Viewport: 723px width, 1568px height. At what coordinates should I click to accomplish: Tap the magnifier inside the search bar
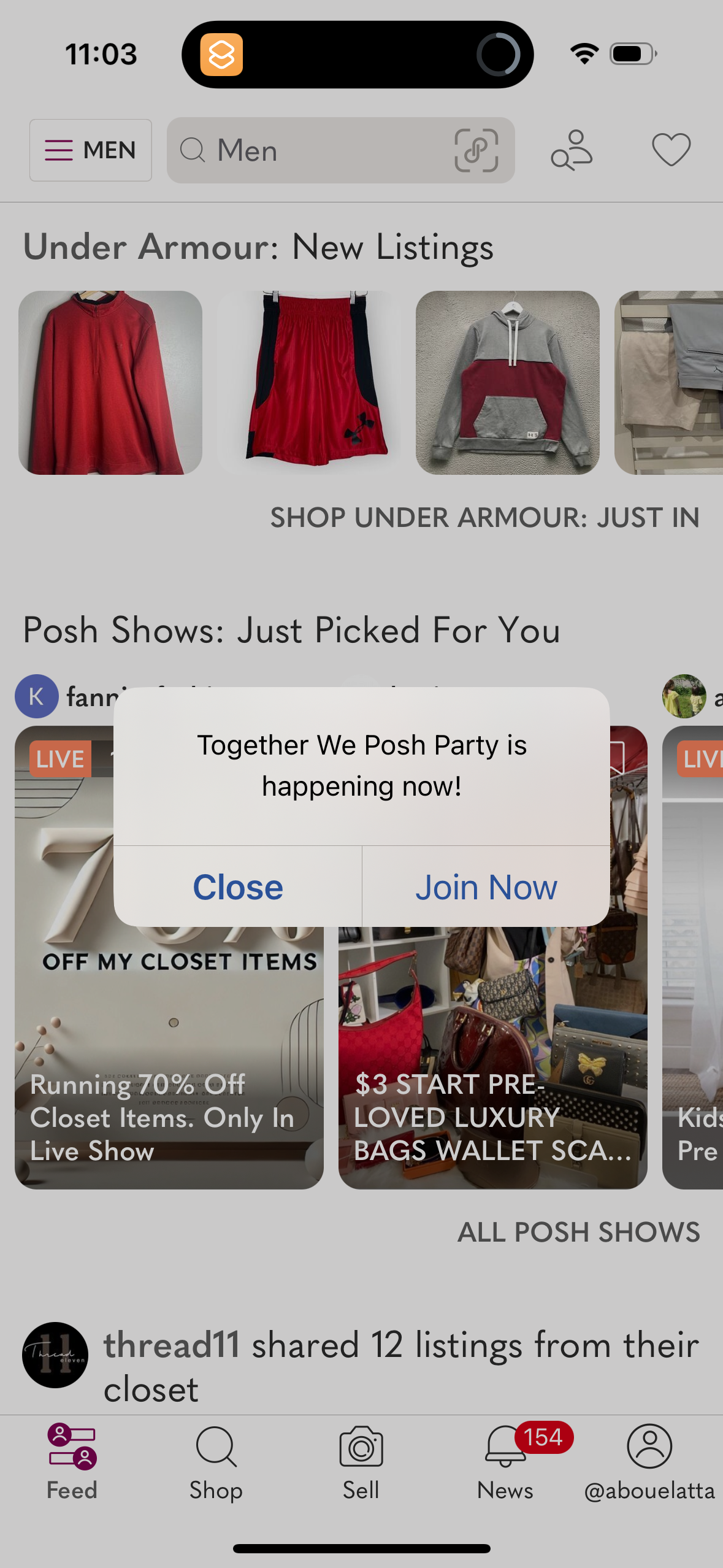pyautogui.click(x=193, y=150)
